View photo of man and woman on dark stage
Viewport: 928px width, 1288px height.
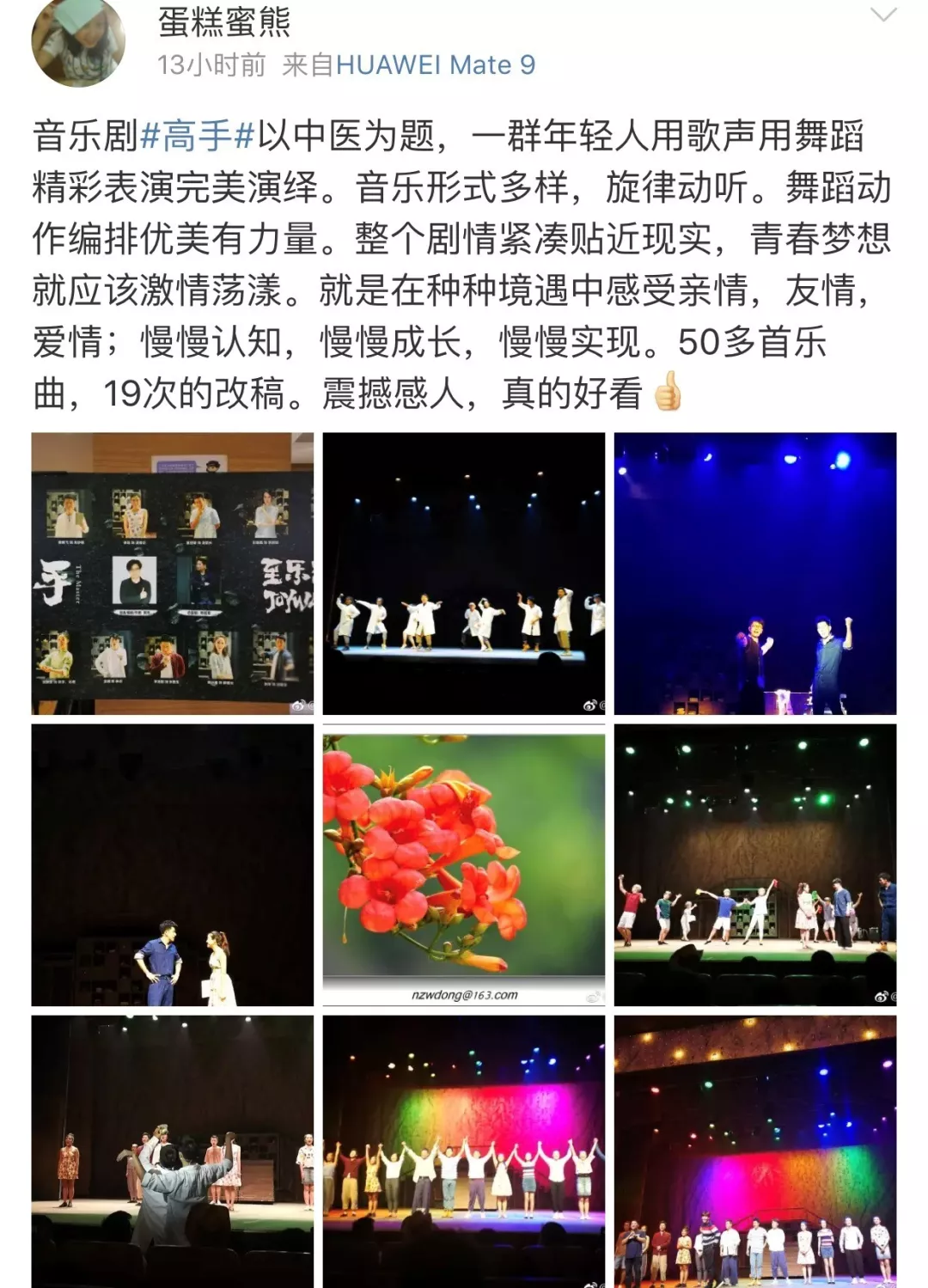point(172,864)
